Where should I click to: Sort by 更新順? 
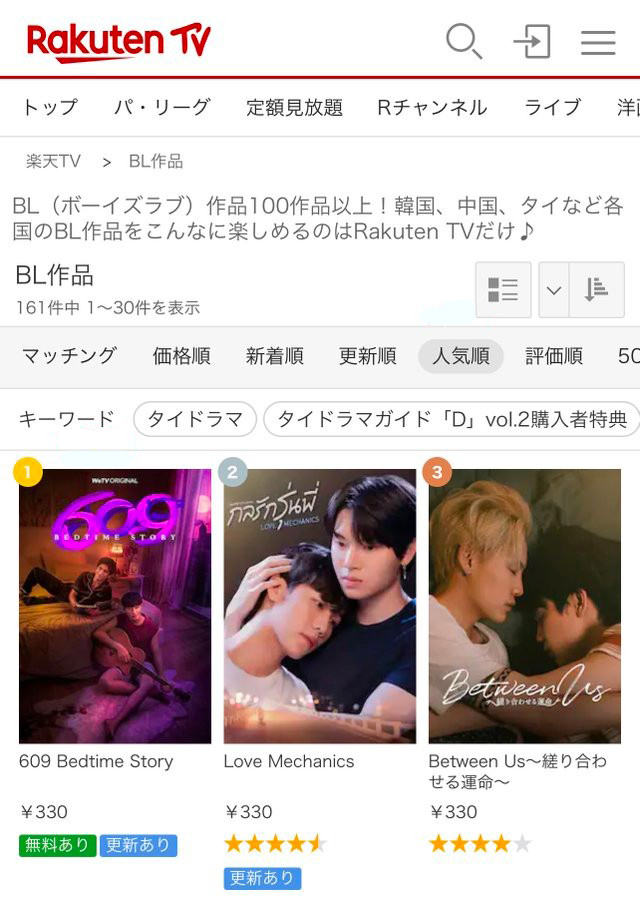(367, 356)
